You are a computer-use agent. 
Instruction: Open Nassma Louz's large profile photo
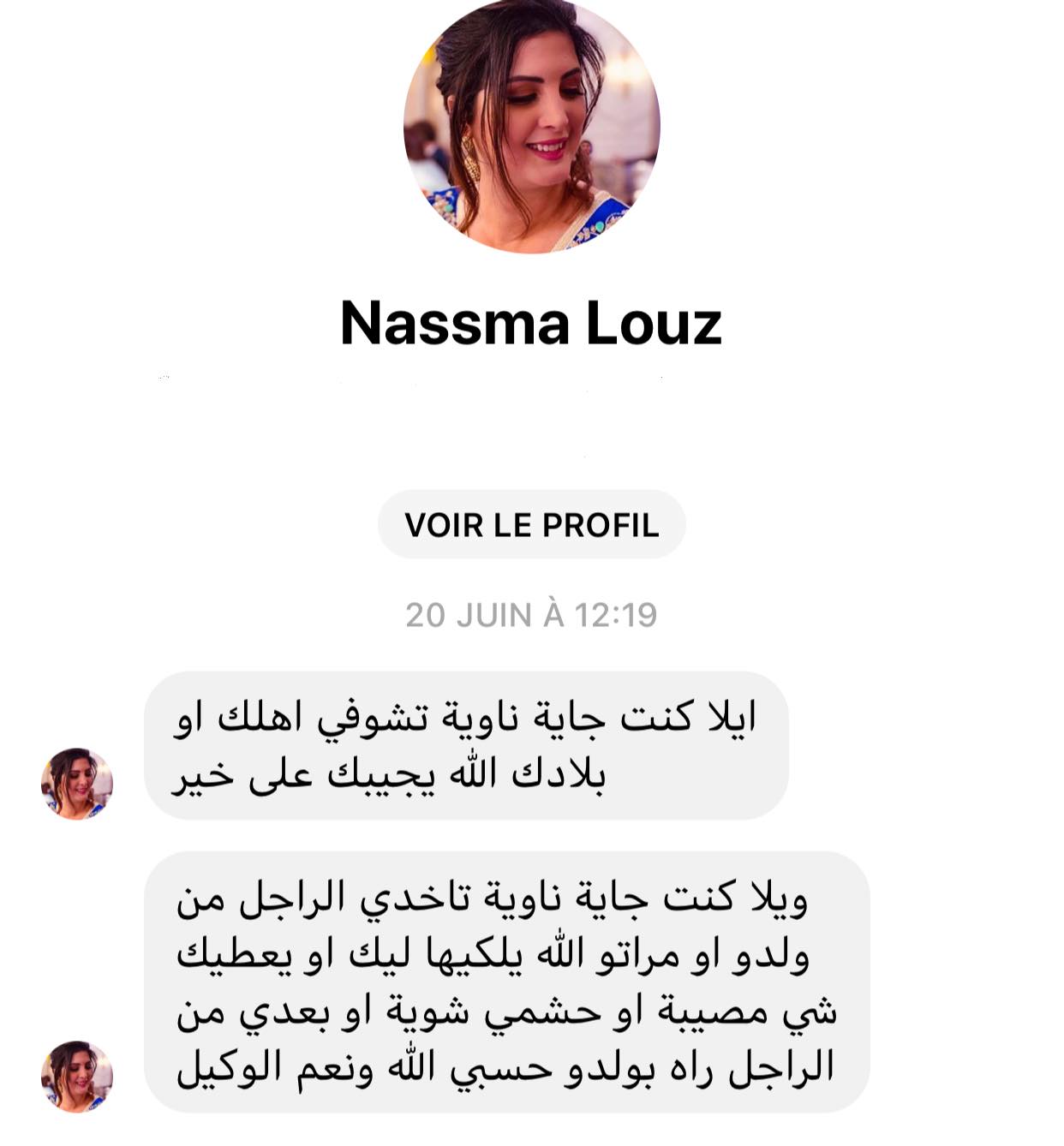tap(531, 125)
